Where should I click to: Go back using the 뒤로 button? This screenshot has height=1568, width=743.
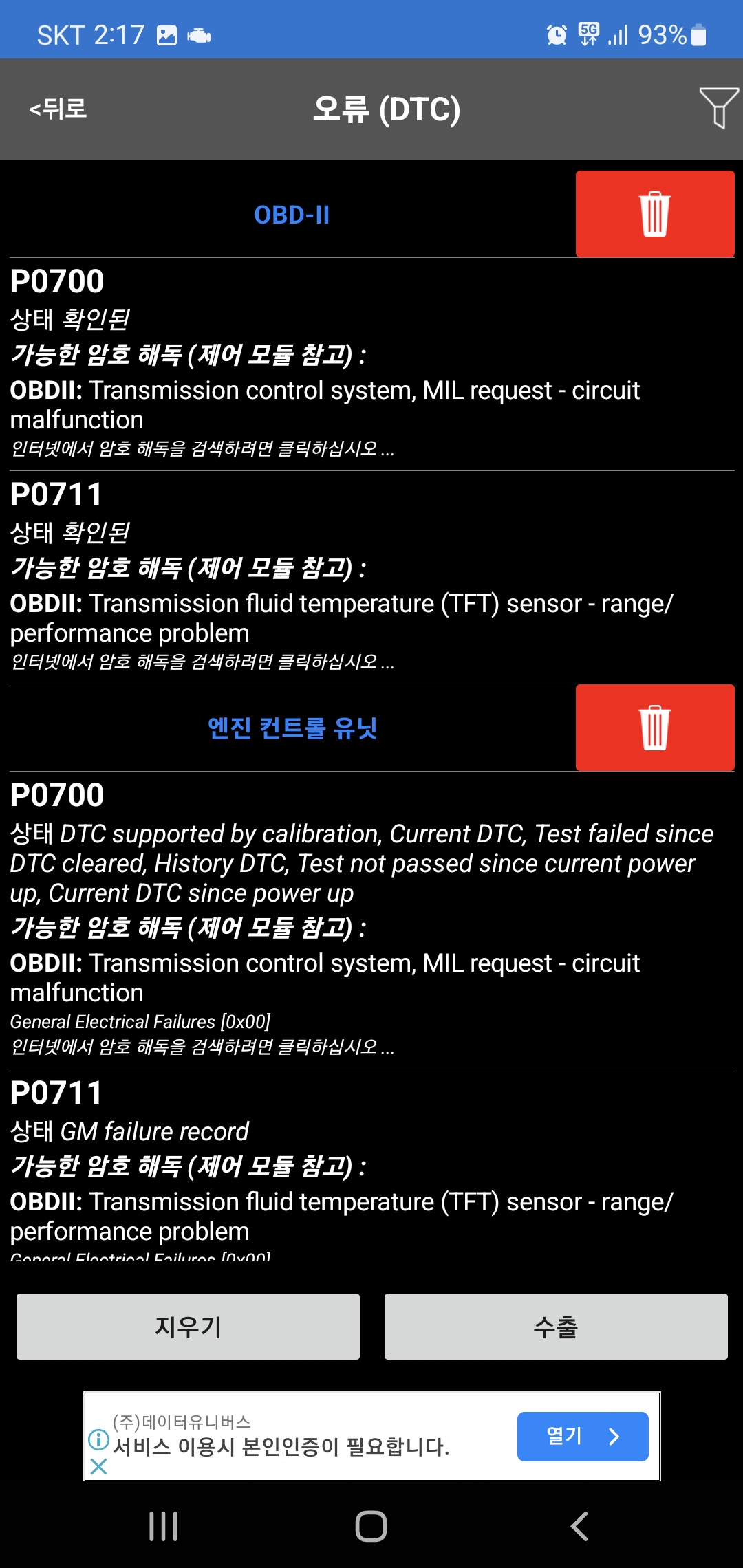(58, 109)
